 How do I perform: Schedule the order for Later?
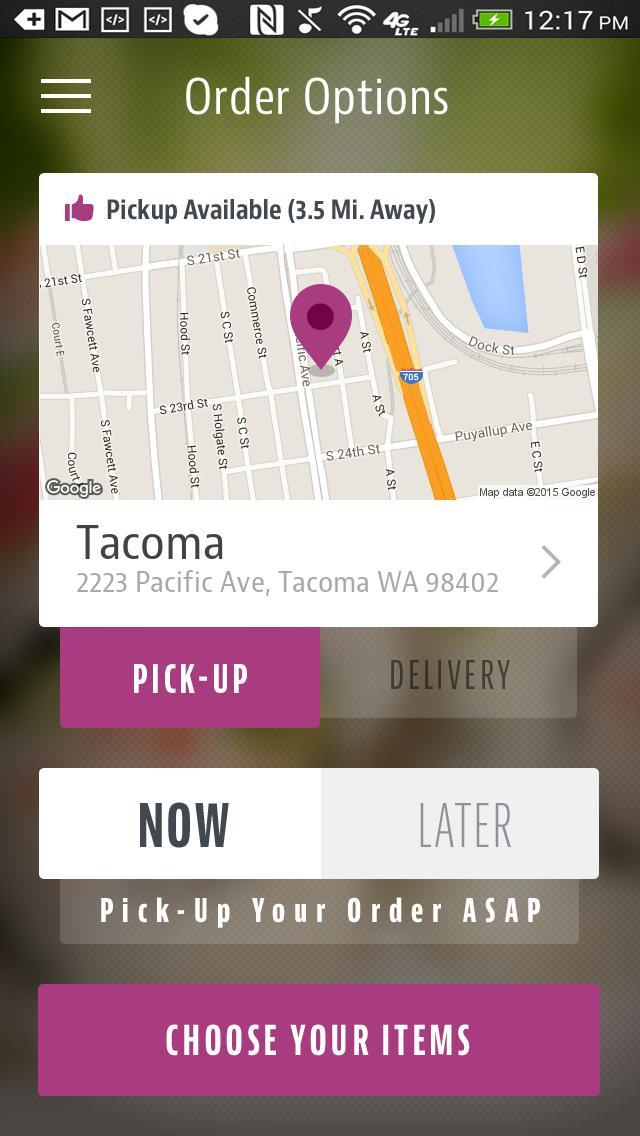tap(461, 824)
